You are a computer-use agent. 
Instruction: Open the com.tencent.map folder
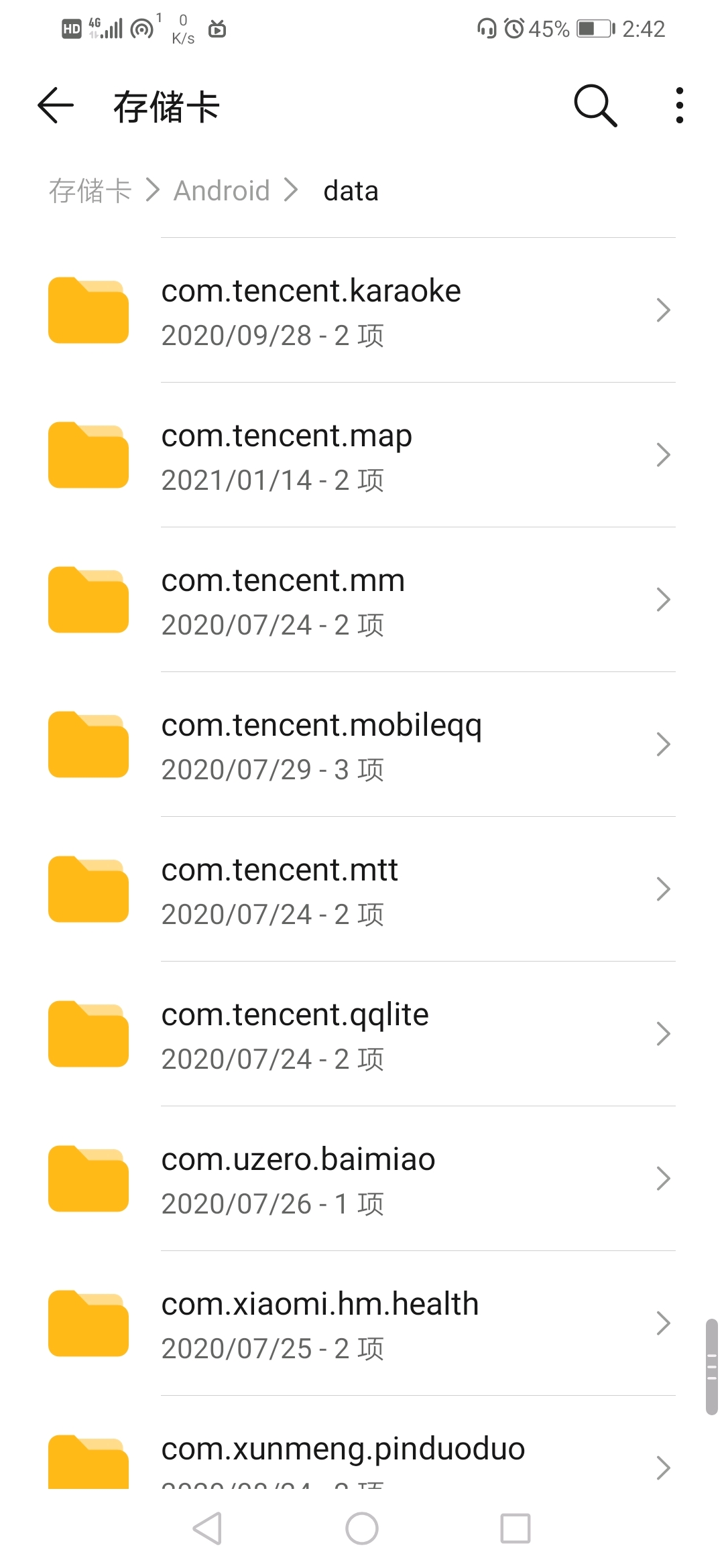click(362, 456)
